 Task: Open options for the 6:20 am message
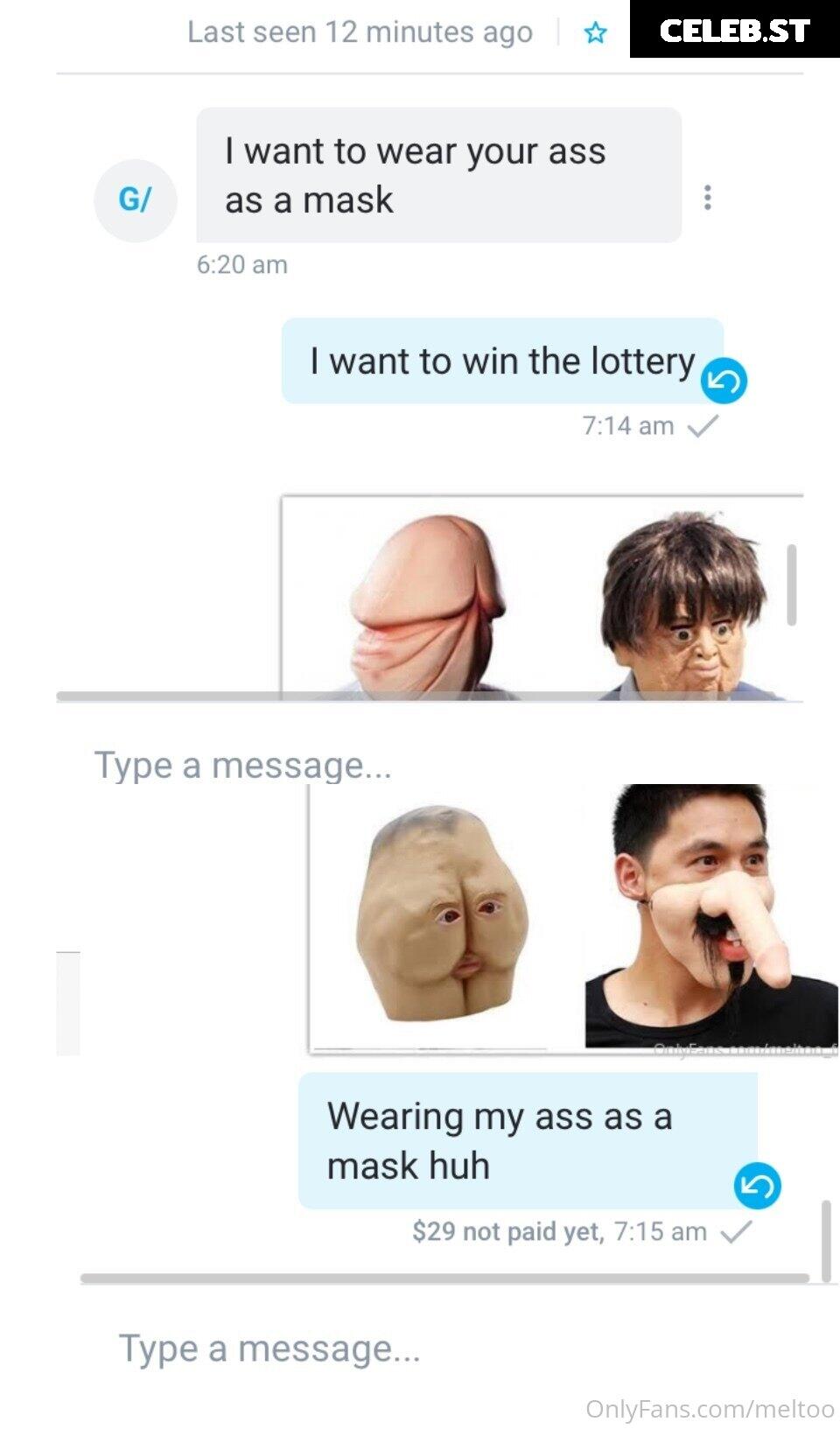707,198
